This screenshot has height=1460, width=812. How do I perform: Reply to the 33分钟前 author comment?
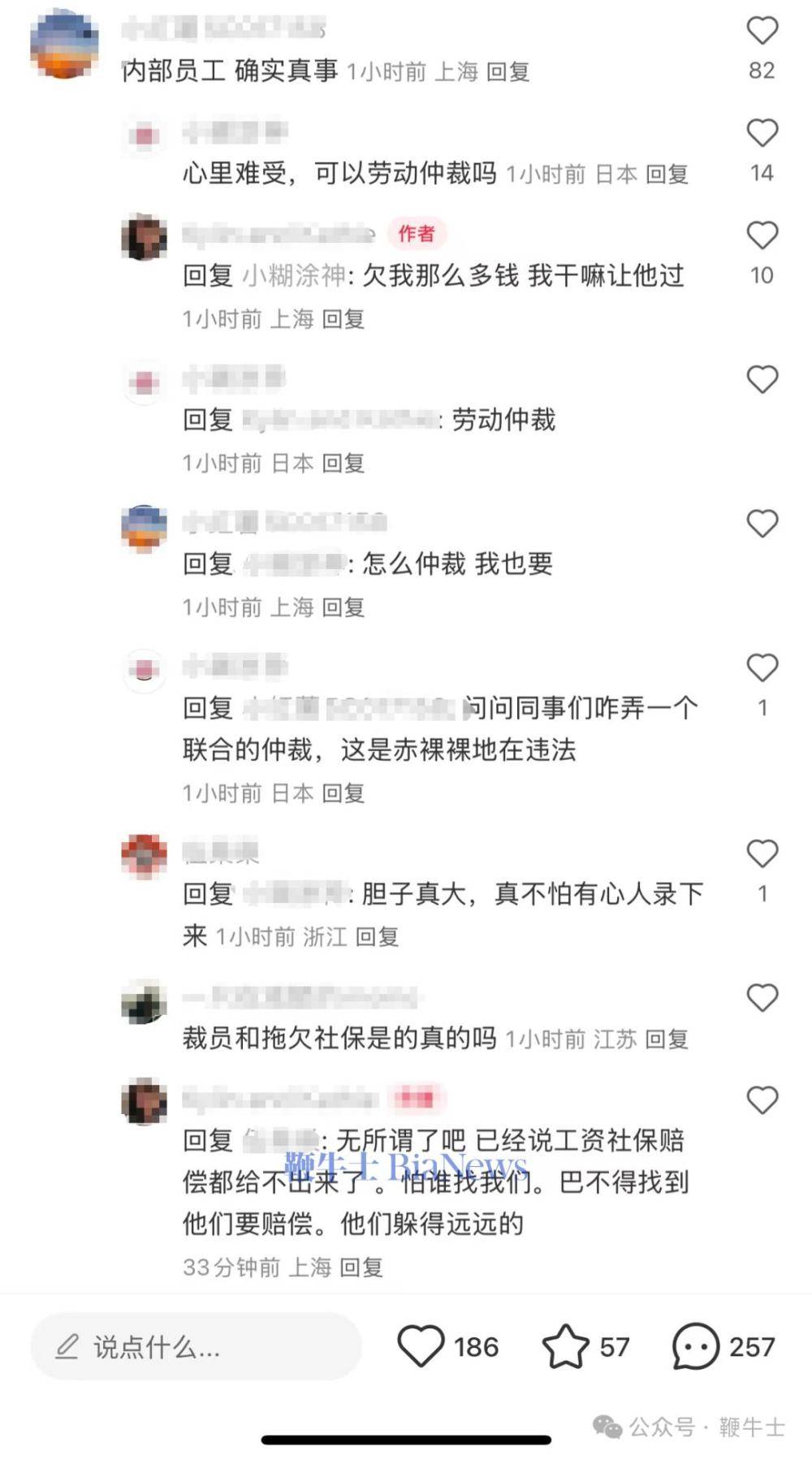pyautogui.click(x=361, y=1268)
